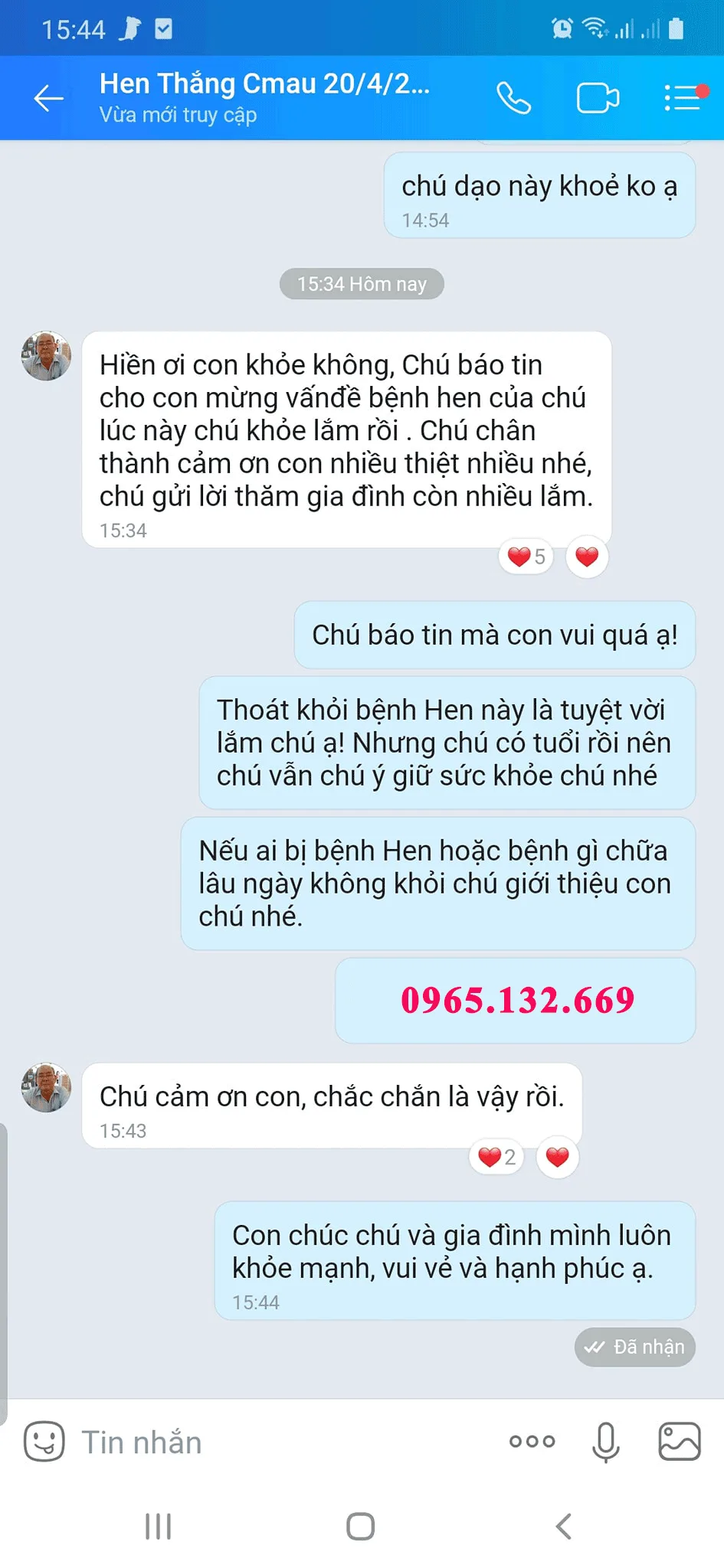Focus the Tin nhắn message field
The height and width of the screenshot is (1568, 724).
click(283, 1442)
